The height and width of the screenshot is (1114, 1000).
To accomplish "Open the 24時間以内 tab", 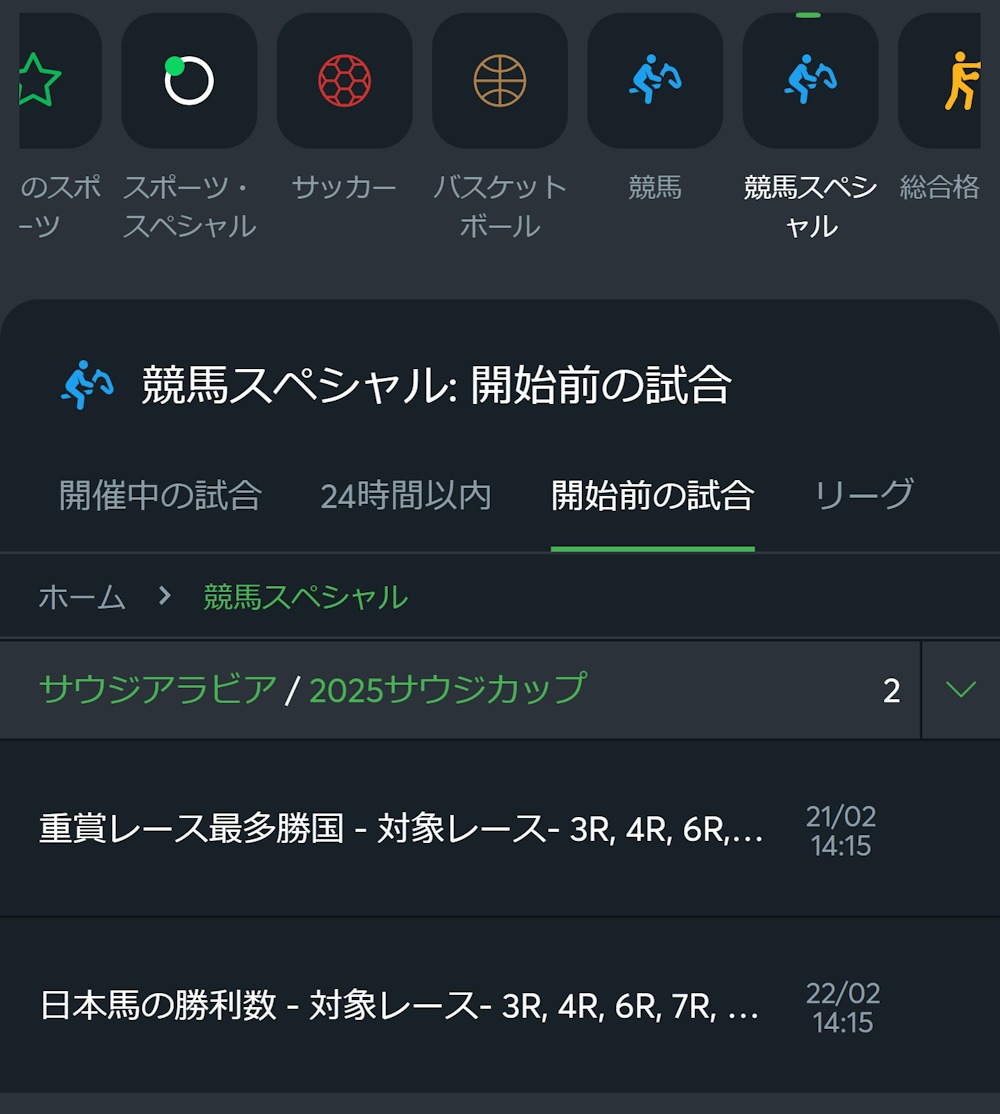I will (403, 494).
